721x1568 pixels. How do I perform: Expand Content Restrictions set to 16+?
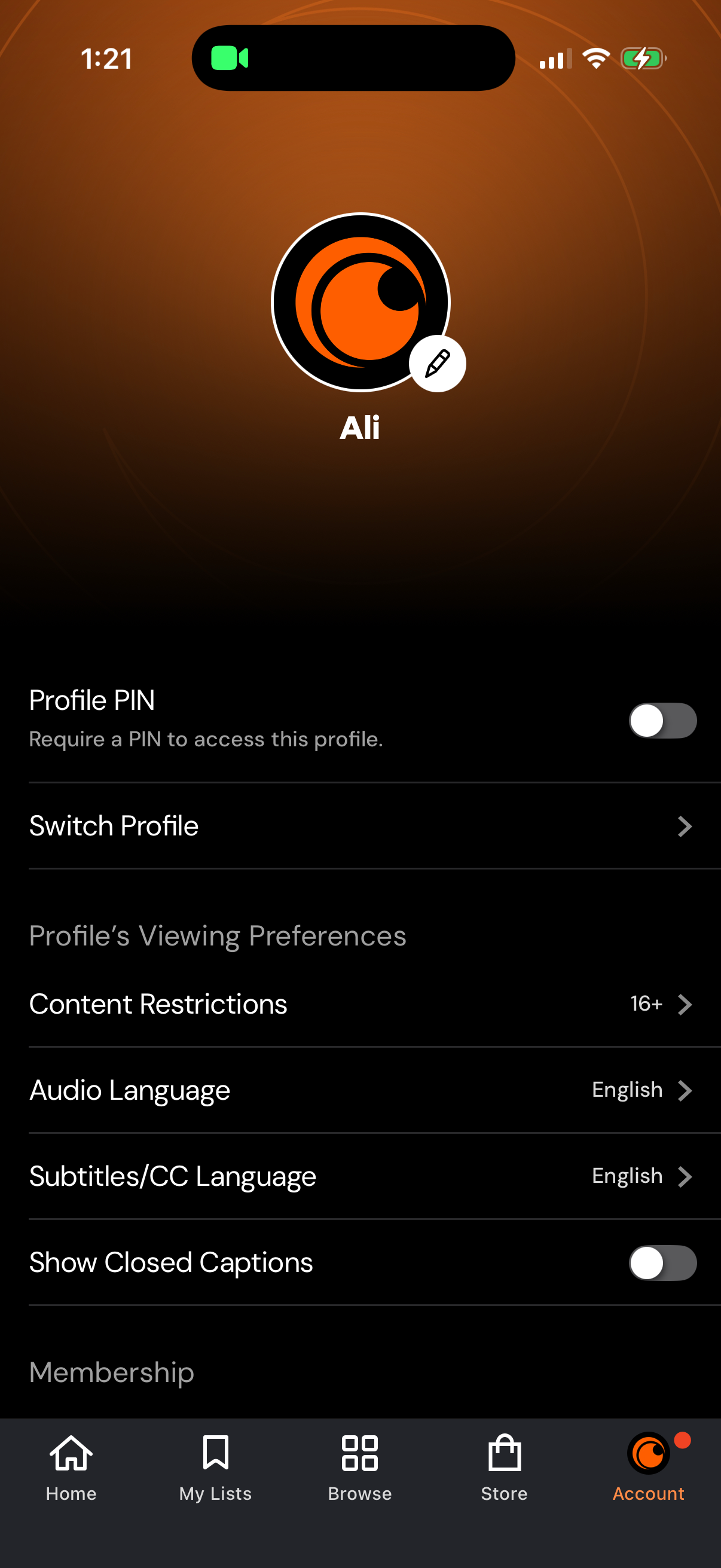[360, 1004]
